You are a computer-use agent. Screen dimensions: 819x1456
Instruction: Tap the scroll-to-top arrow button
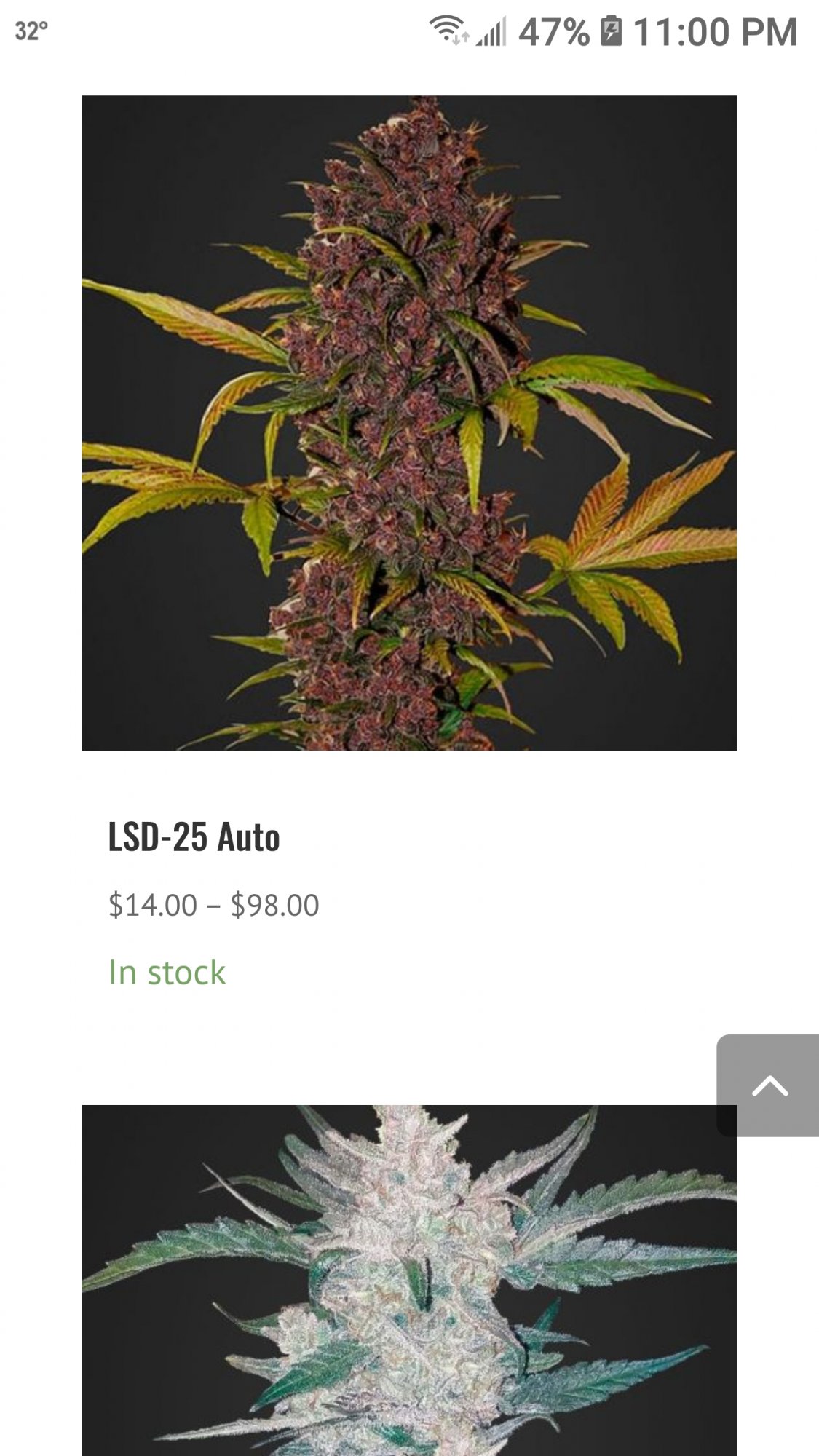[768, 1085]
